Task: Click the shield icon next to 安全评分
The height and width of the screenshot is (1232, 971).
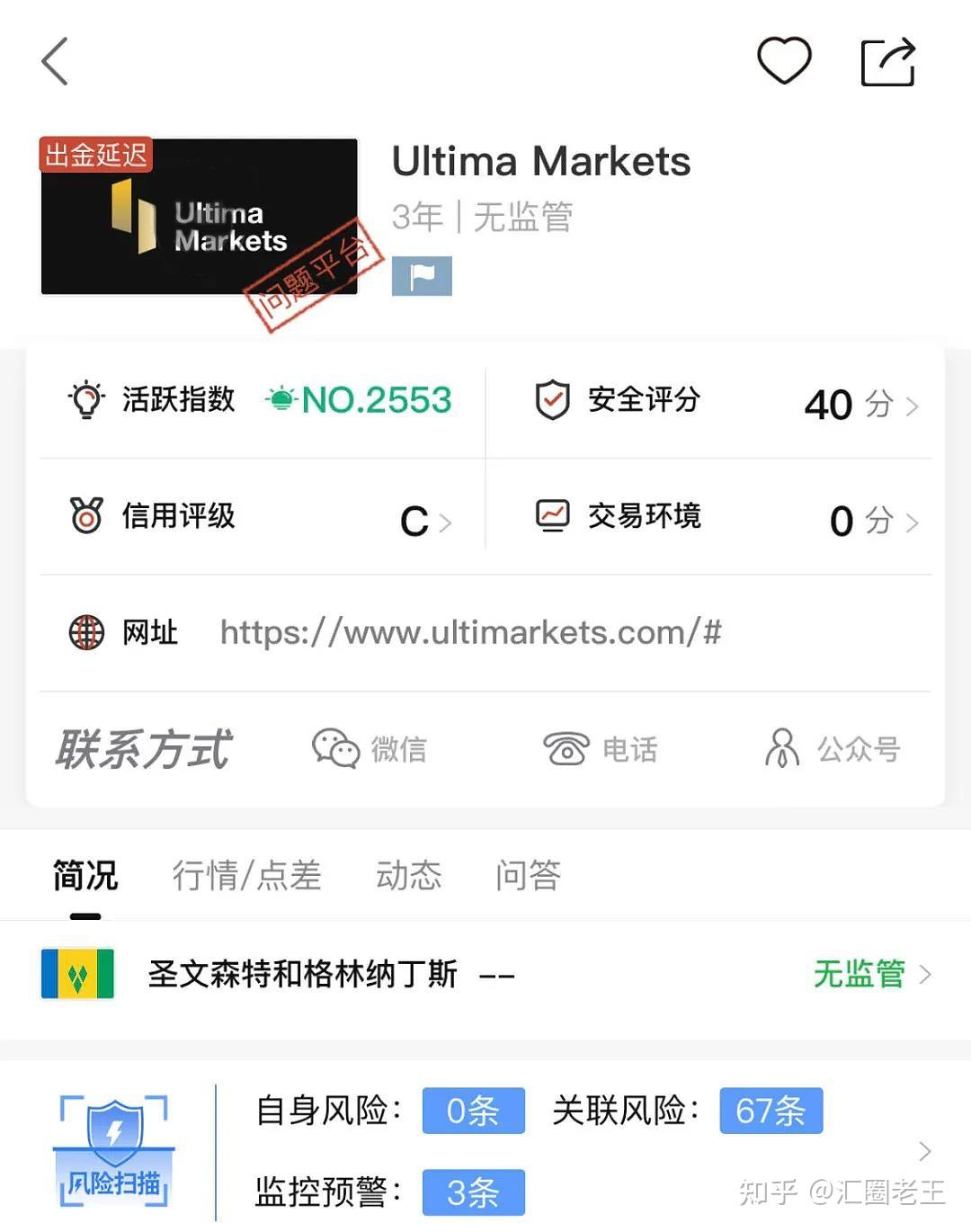Action: pyautogui.click(x=552, y=402)
